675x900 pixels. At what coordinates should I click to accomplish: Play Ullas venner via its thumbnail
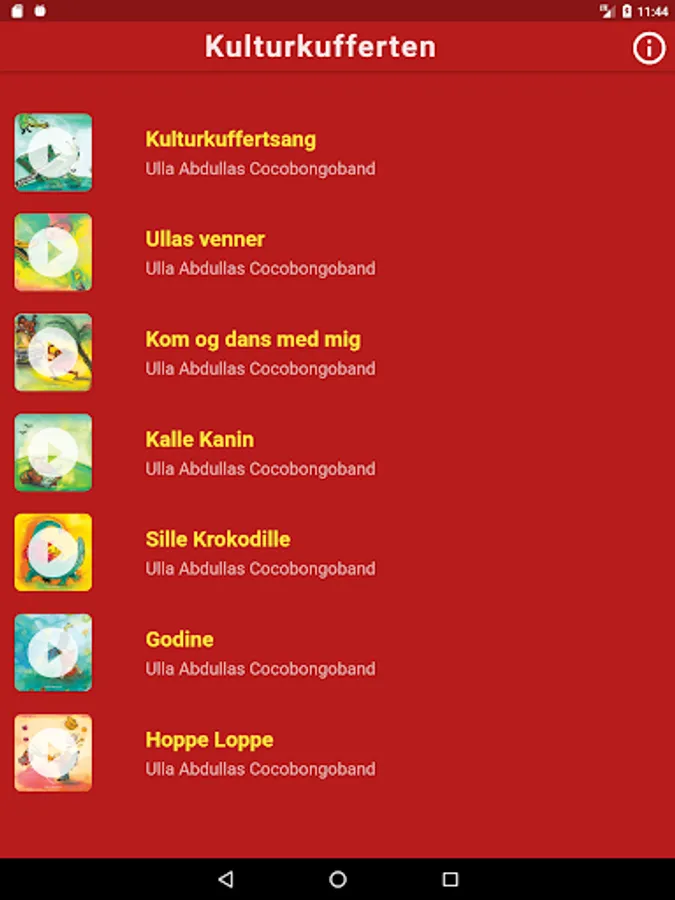pyautogui.click(x=53, y=252)
